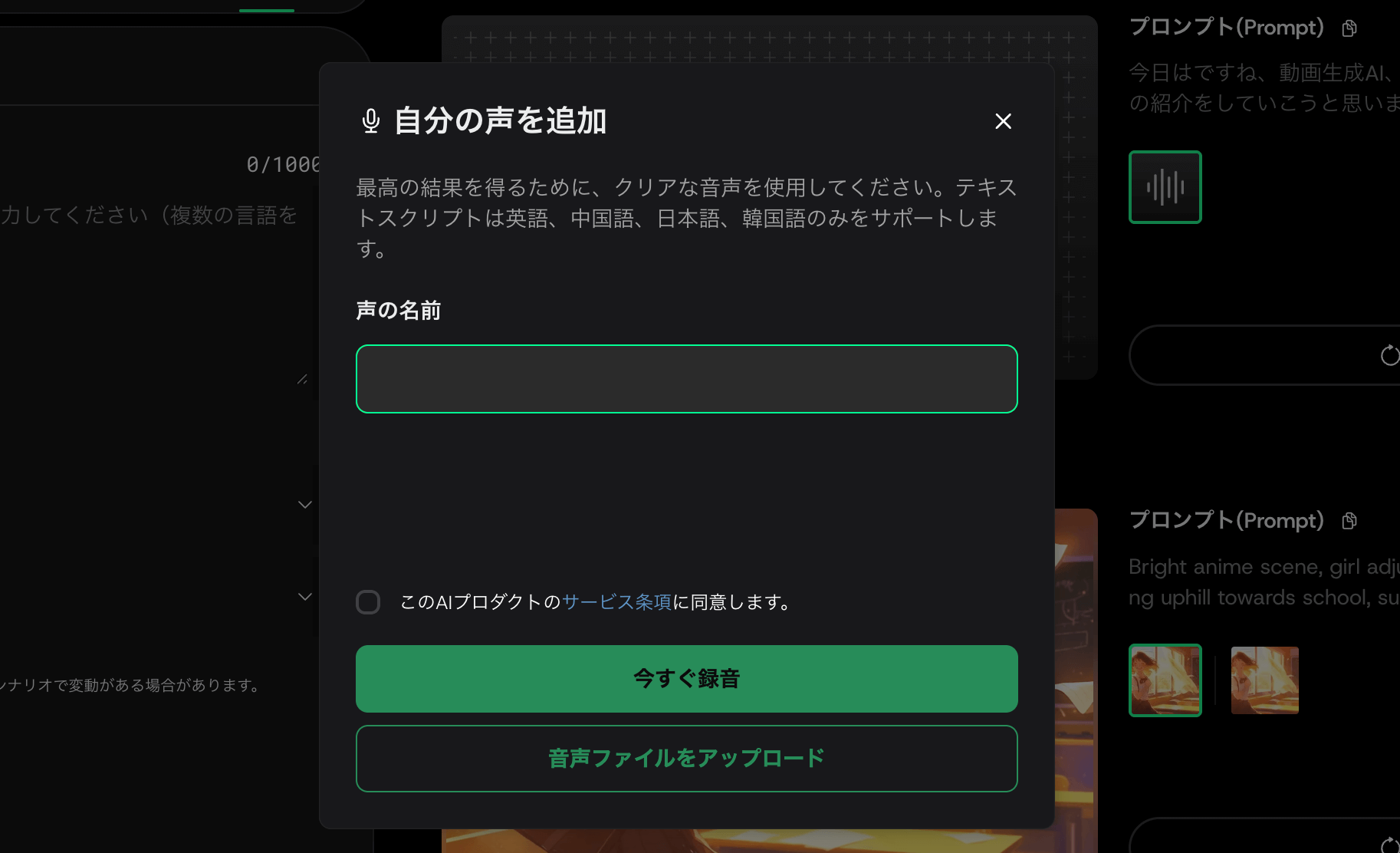The image size is (1400, 853).
Task: Copy the Bright anime scene prompt
Action: (x=1349, y=521)
